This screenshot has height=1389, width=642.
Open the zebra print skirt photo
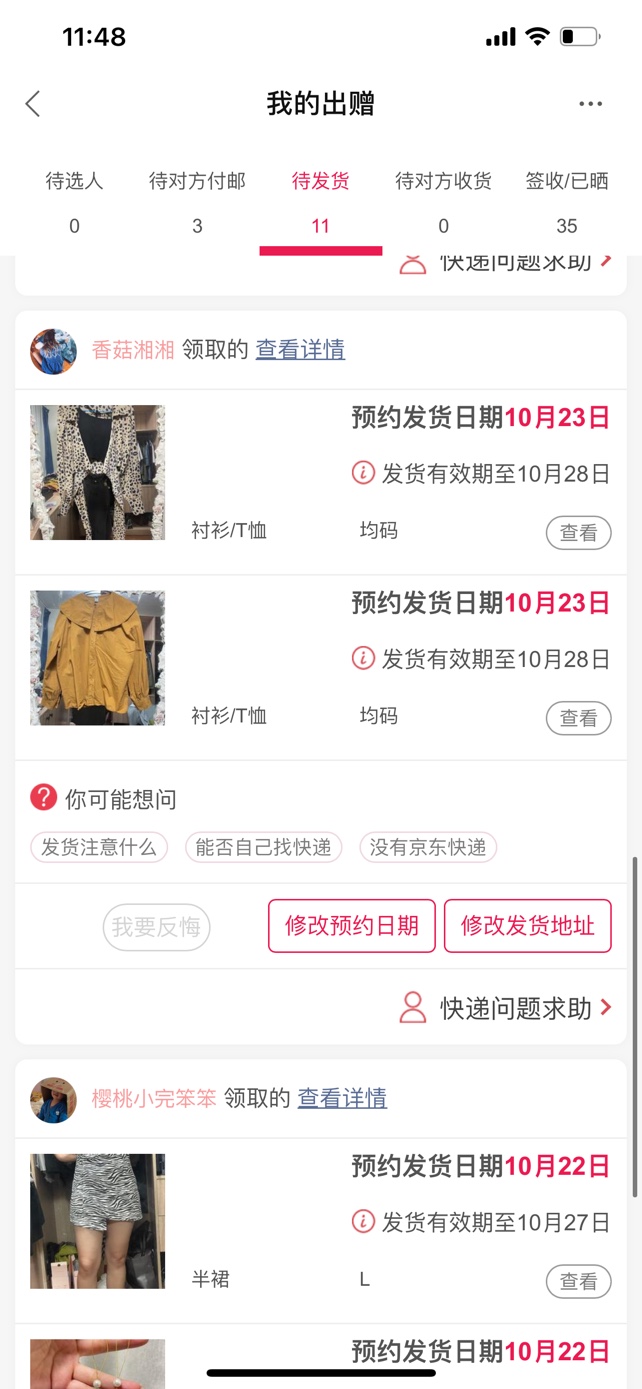(x=97, y=1220)
